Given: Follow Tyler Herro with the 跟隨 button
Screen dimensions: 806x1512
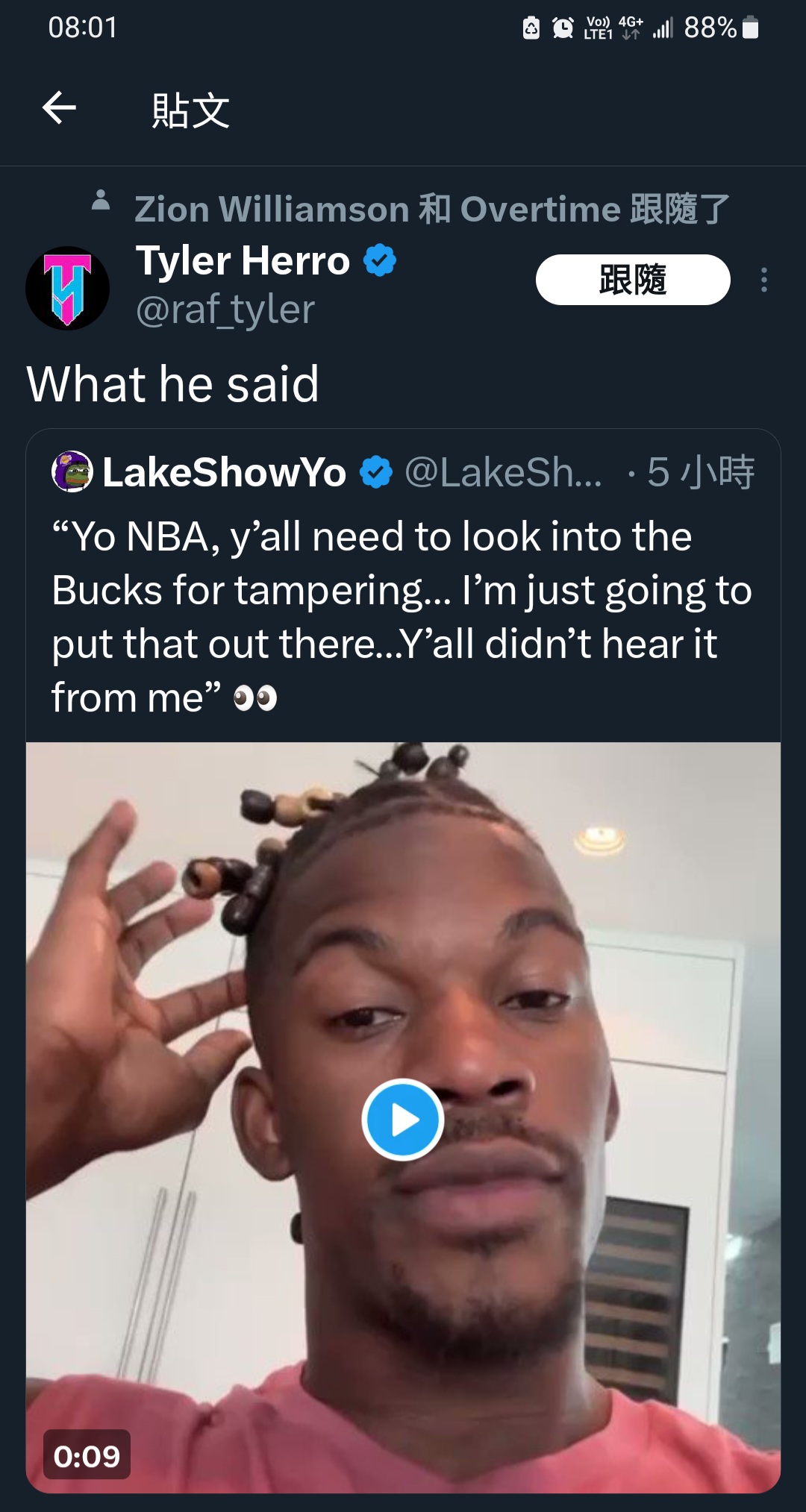Looking at the screenshot, I should click(x=632, y=280).
